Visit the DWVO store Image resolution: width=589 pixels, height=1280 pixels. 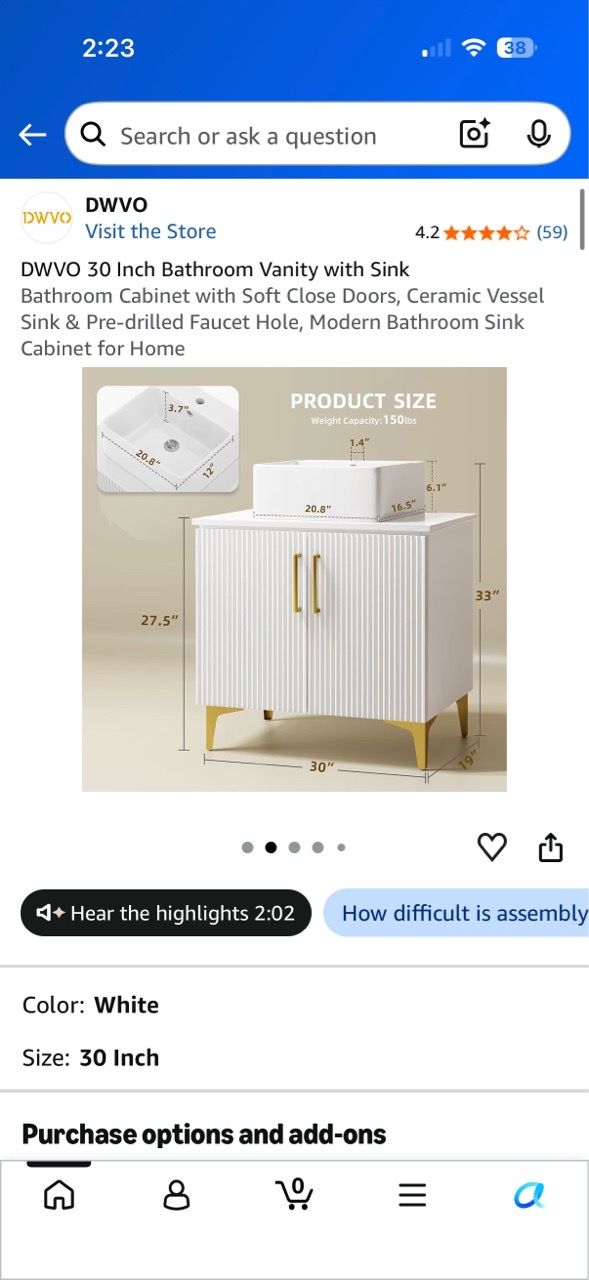[x=150, y=231]
